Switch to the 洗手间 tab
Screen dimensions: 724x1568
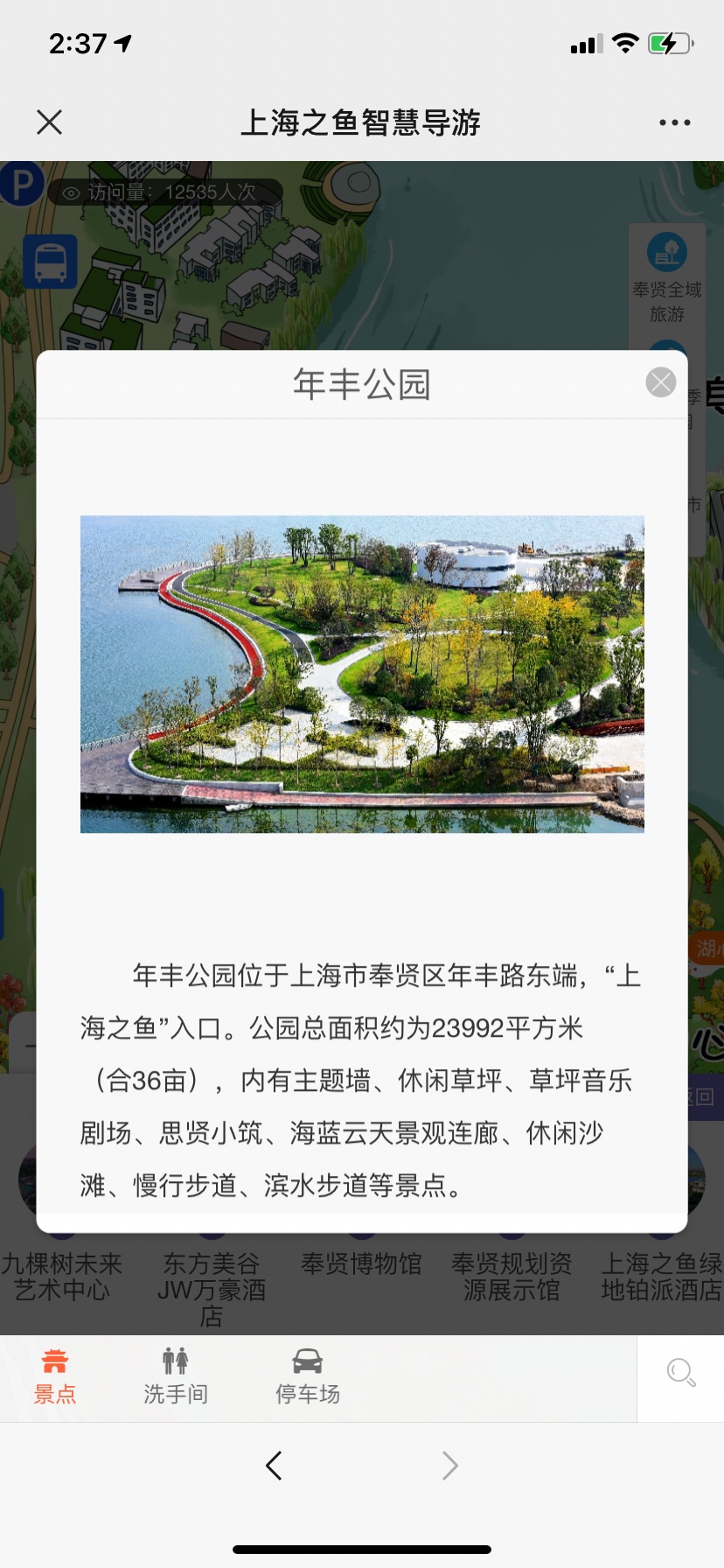(x=176, y=1377)
